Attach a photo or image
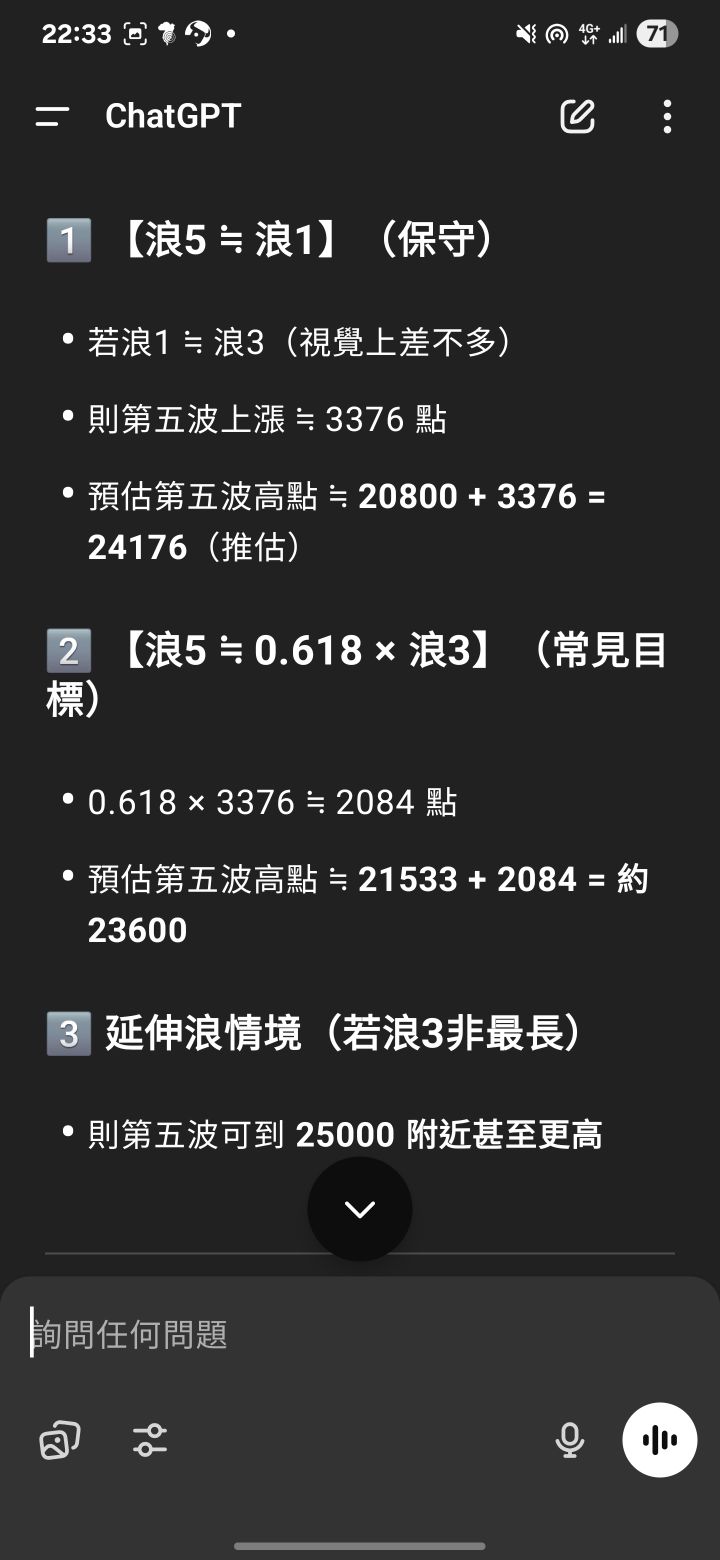720x1560 pixels. 59,1440
